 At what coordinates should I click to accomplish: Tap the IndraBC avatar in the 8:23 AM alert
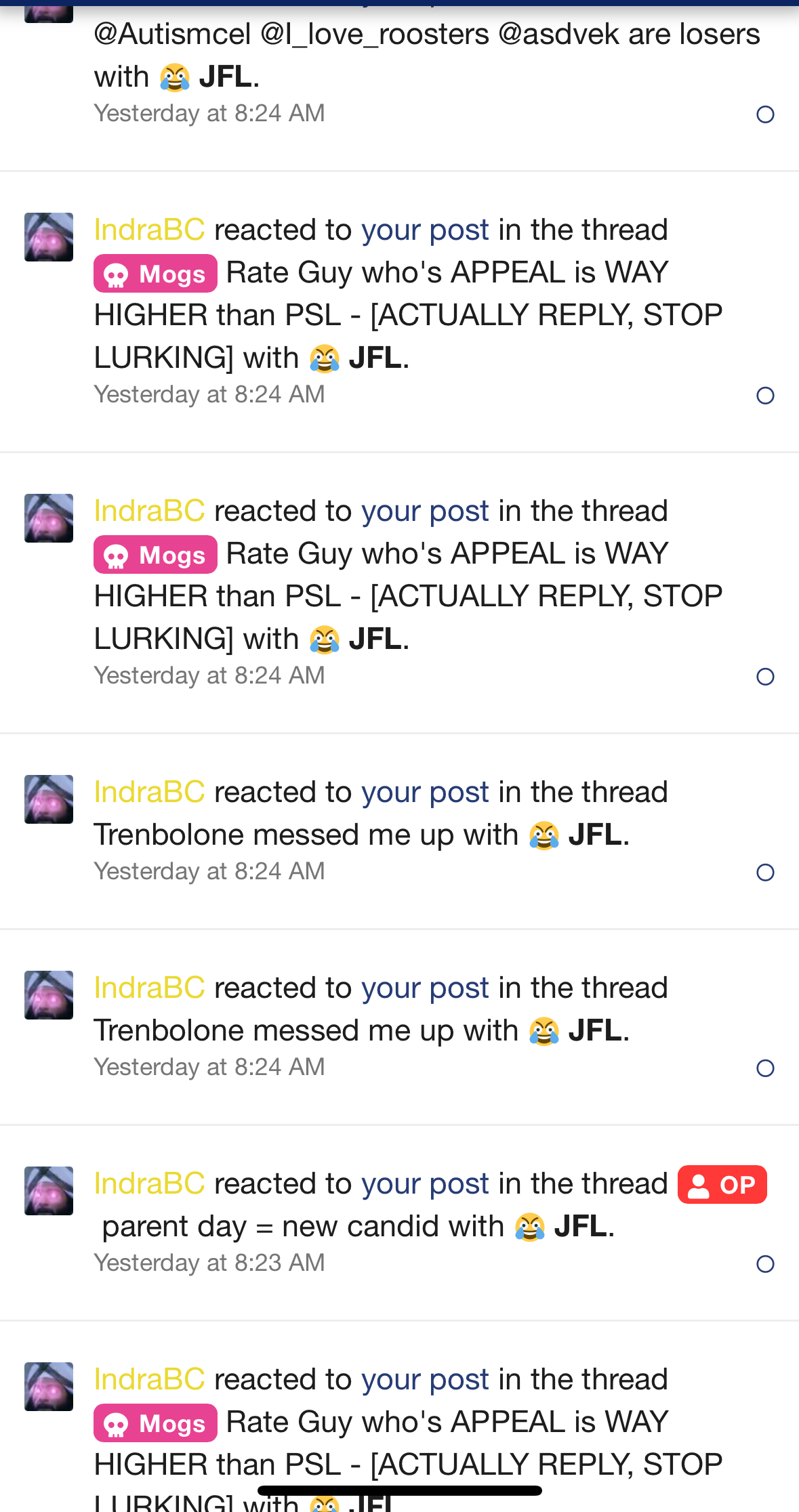[x=49, y=1191]
